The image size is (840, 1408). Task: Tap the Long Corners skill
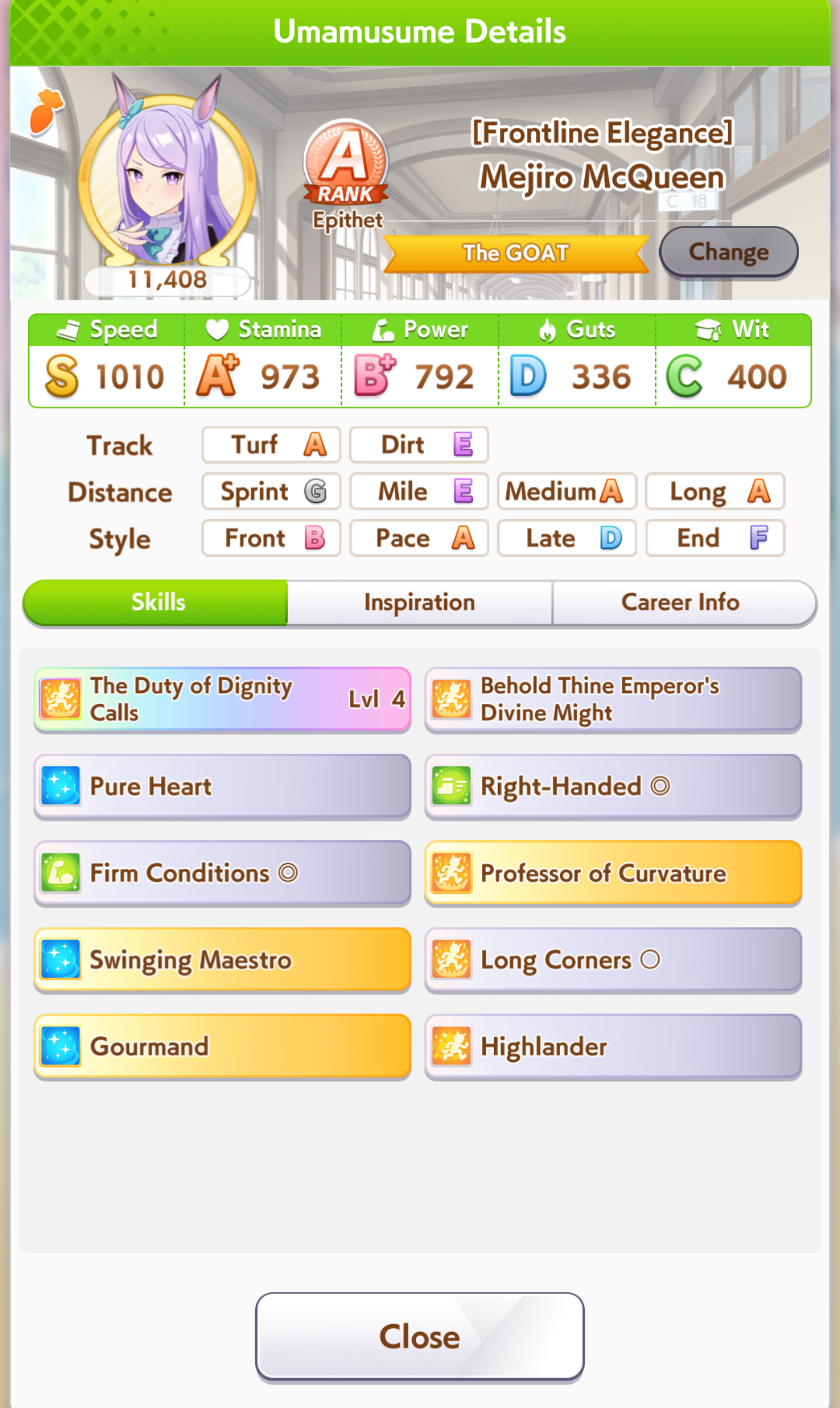click(x=613, y=960)
